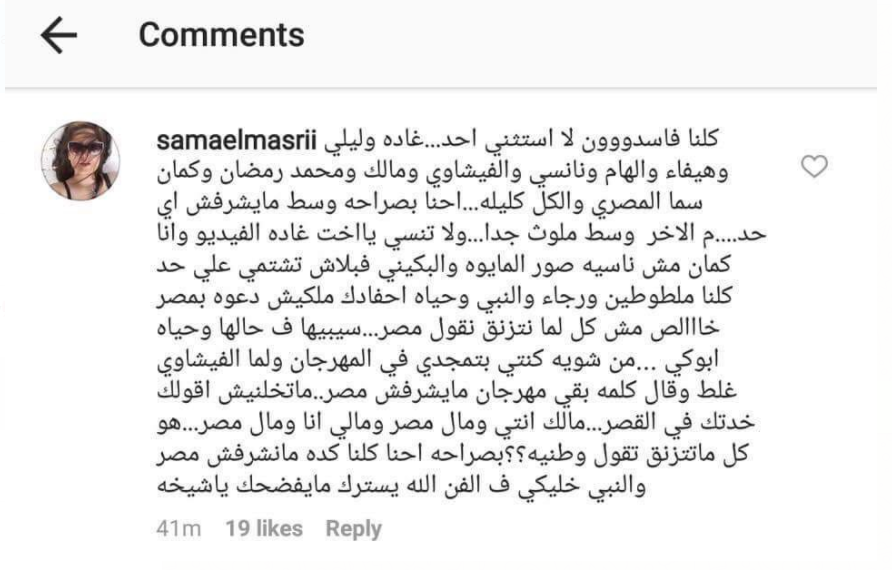The height and width of the screenshot is (570, 892).
Task: Go back from the Comments screen
Action: (x=58, y=37)
